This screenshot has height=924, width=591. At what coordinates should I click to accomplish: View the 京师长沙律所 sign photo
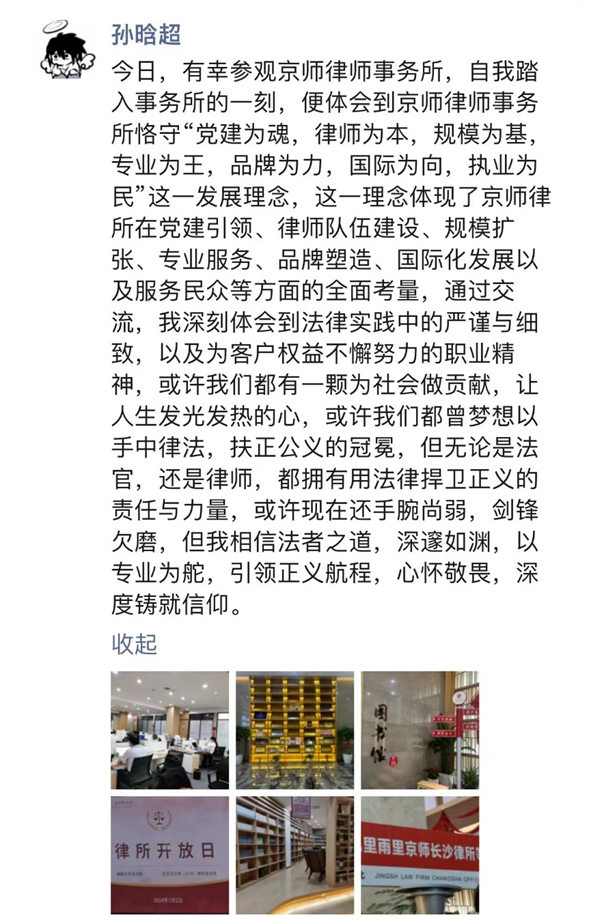tap(420, 855)
